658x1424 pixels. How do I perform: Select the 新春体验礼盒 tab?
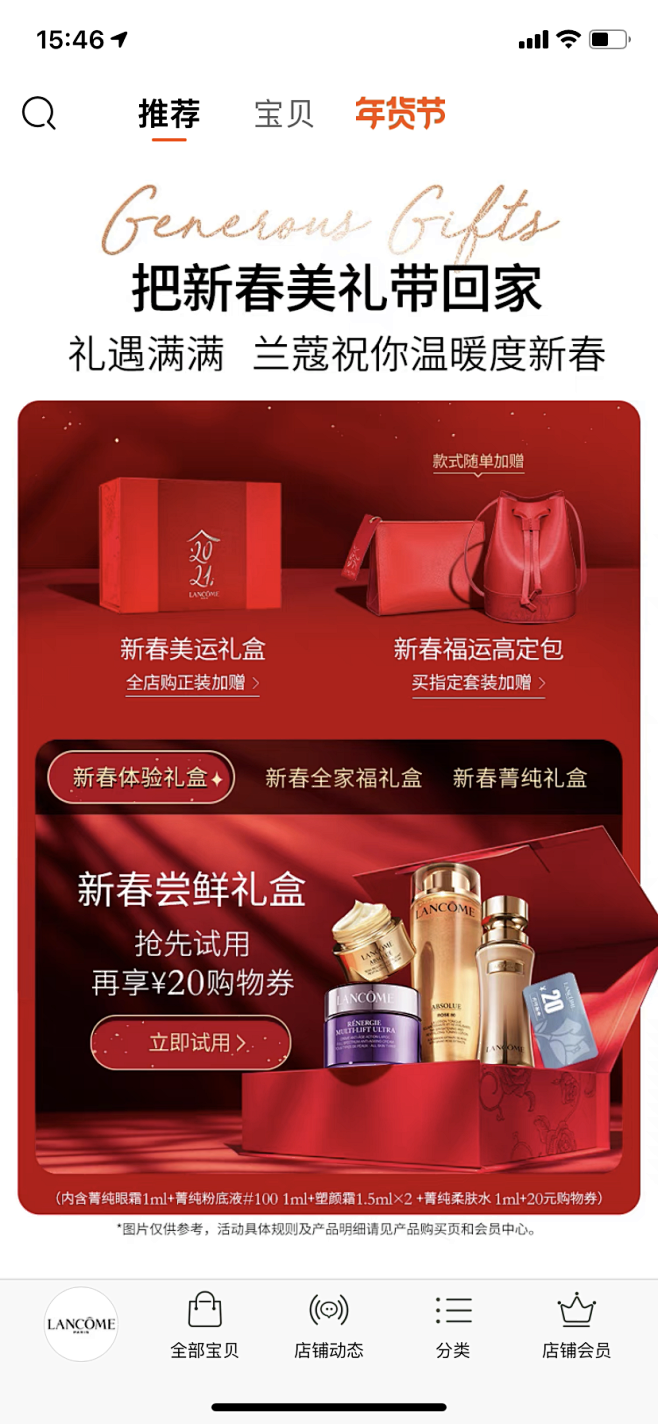coord(141,778)
